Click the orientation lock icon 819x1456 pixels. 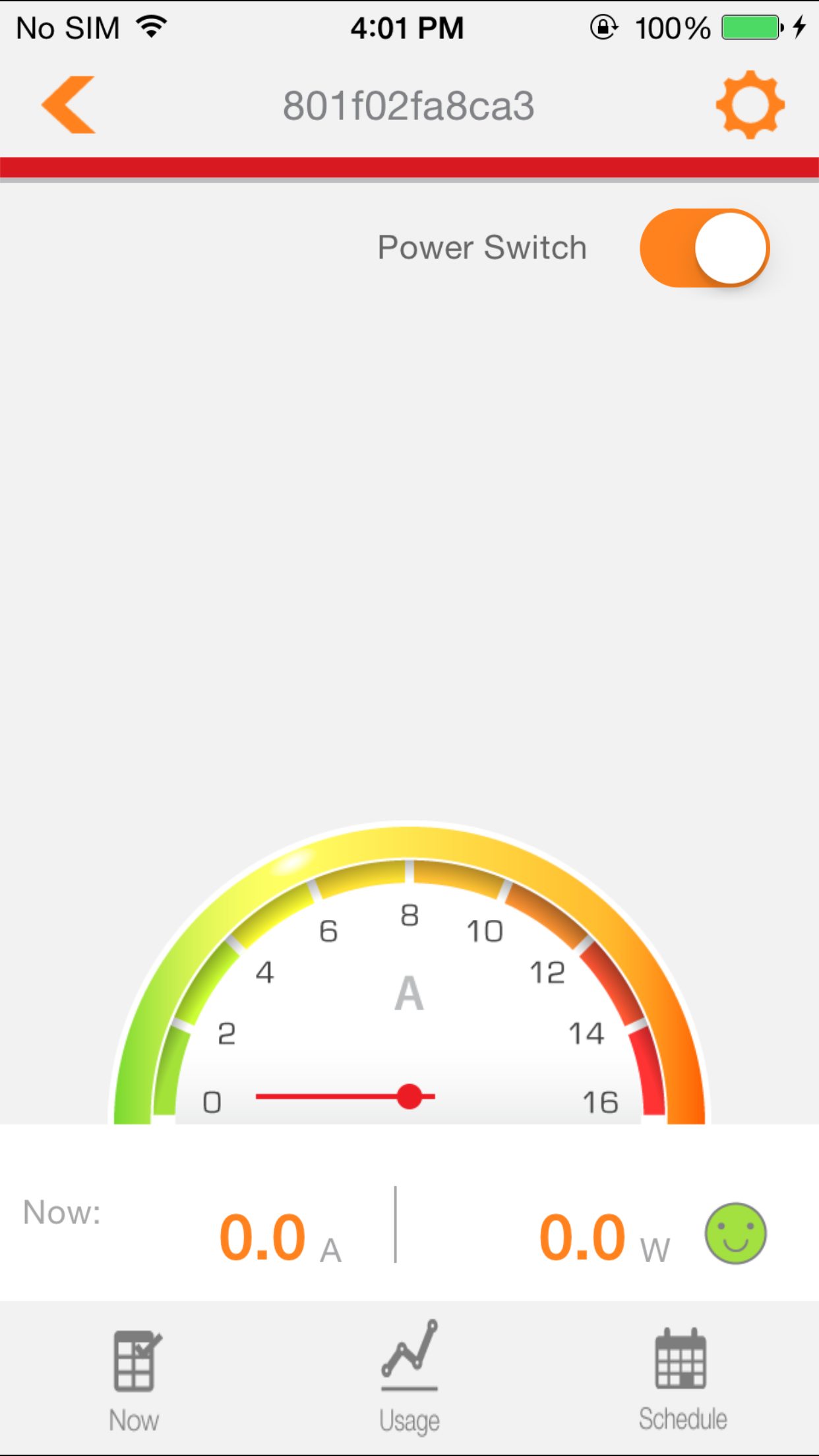pos(604,26)
